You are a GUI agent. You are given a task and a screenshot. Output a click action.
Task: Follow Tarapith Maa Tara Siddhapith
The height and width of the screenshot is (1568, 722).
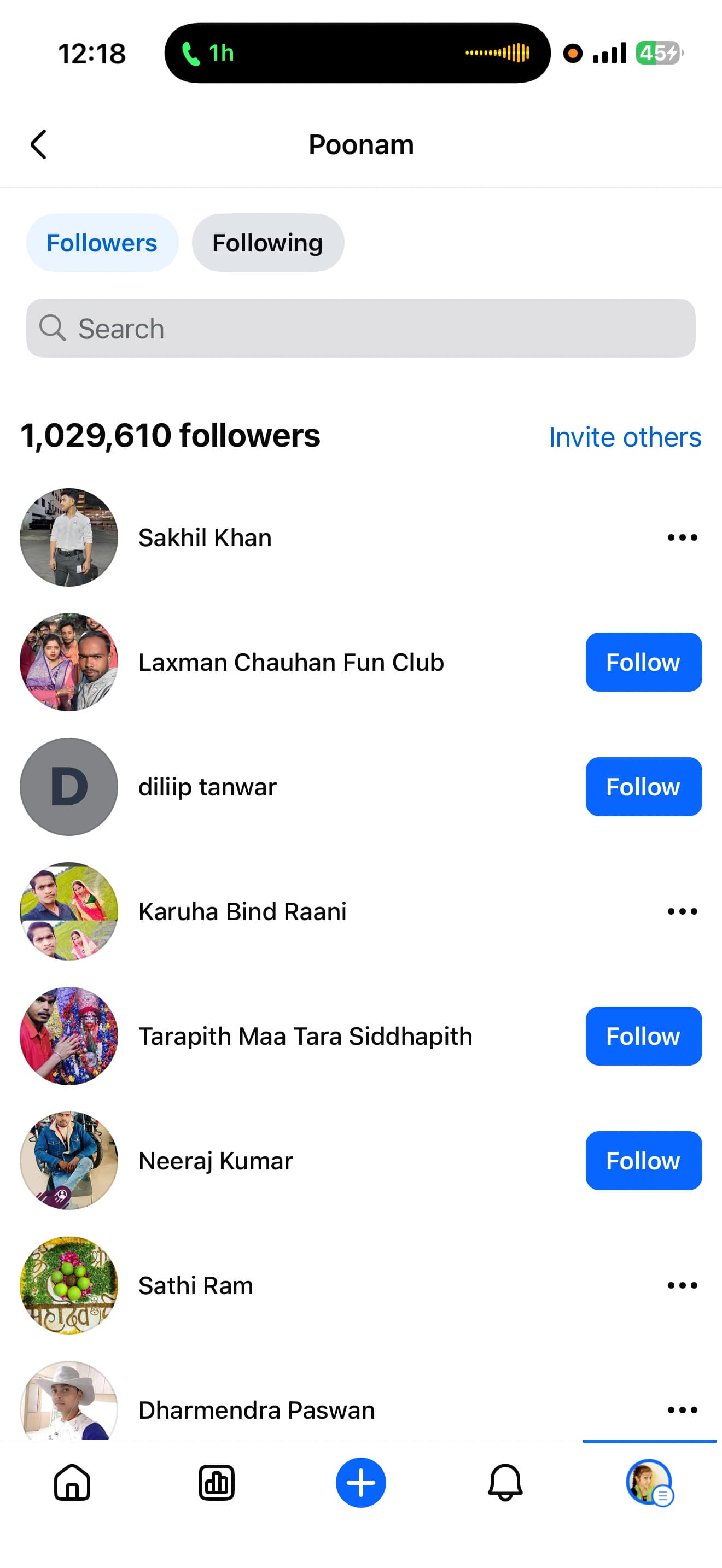click(643, 1036)
